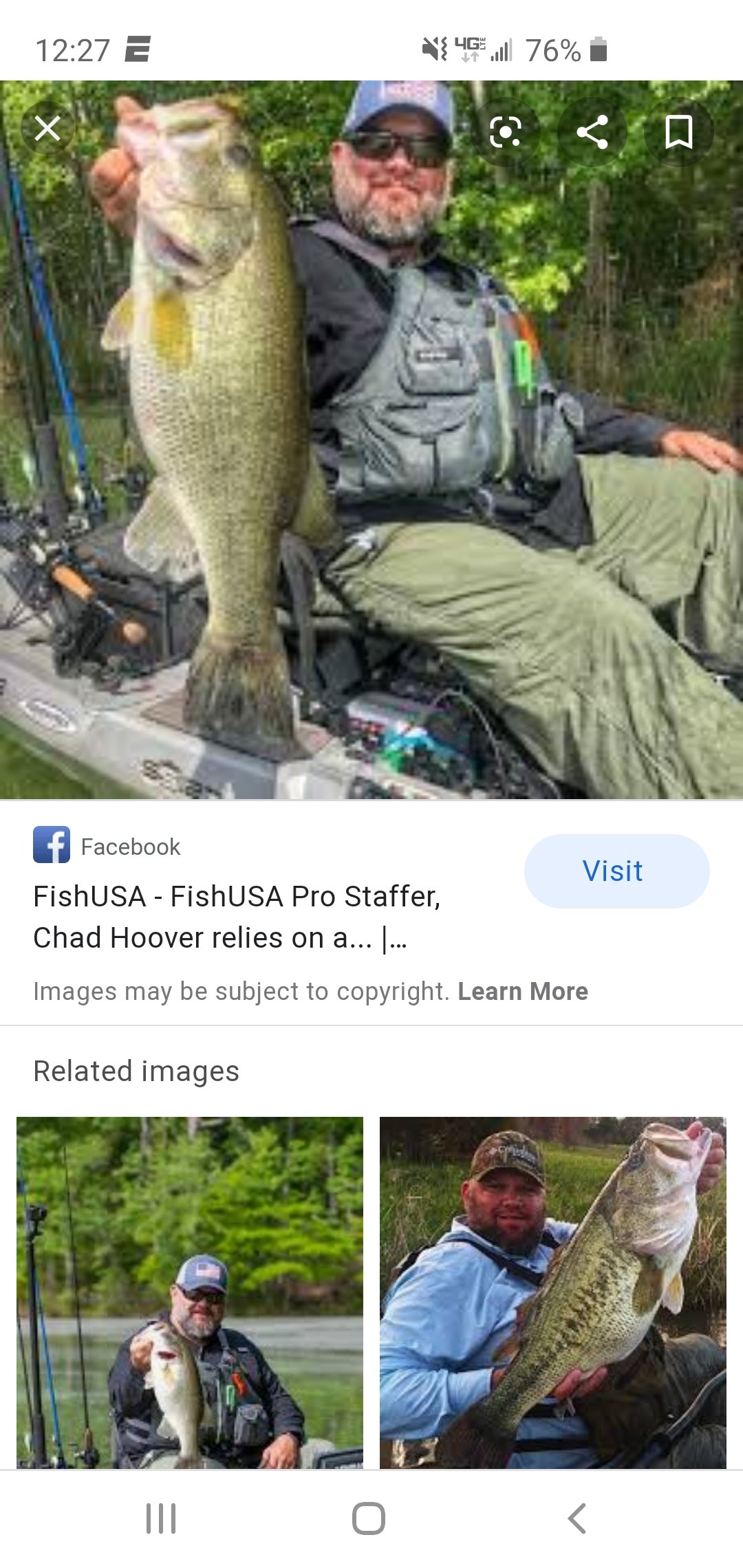This screenshot has width=743, height=1568.
Task: Save the image with the bookmark icon
Action: [679, 131]
